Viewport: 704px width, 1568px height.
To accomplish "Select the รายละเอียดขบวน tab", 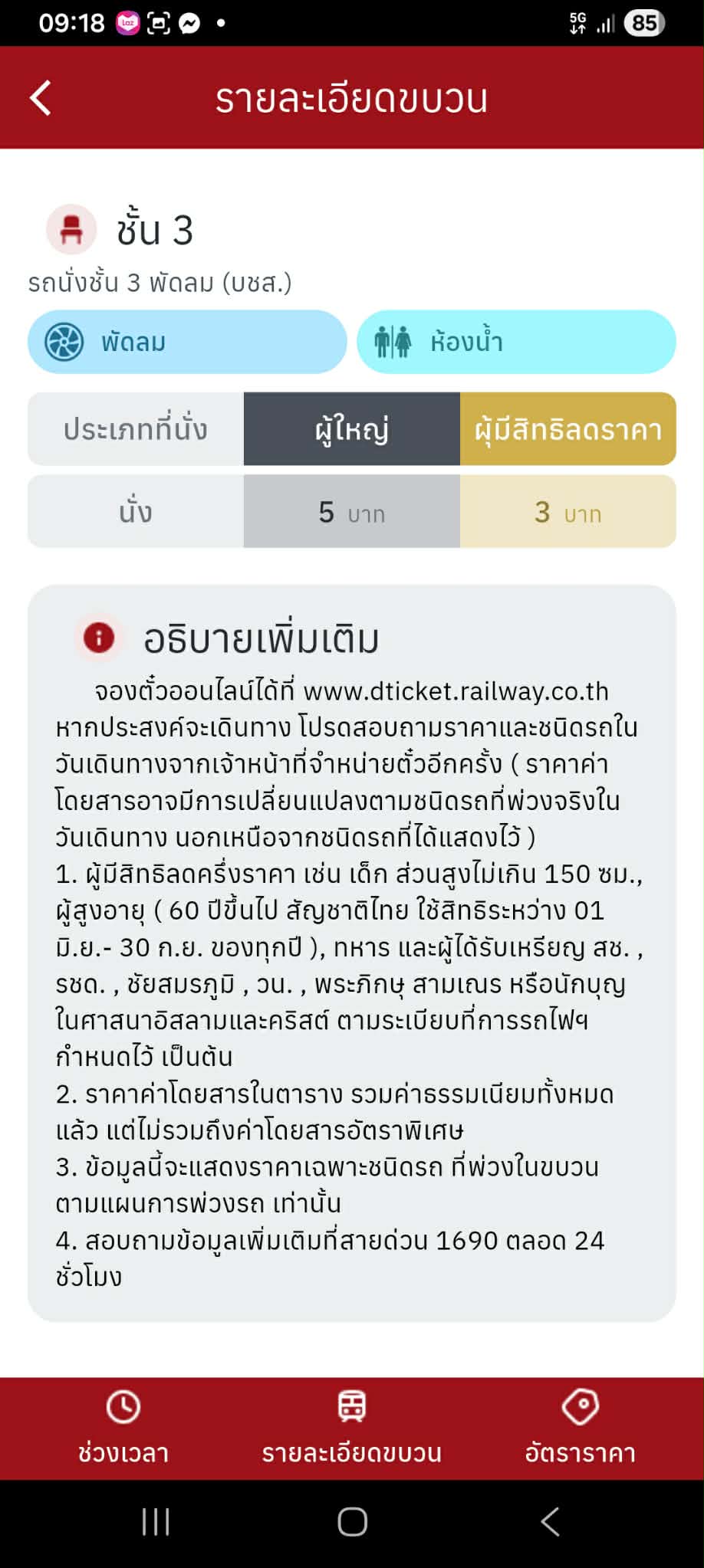I will pos(351,1428).
